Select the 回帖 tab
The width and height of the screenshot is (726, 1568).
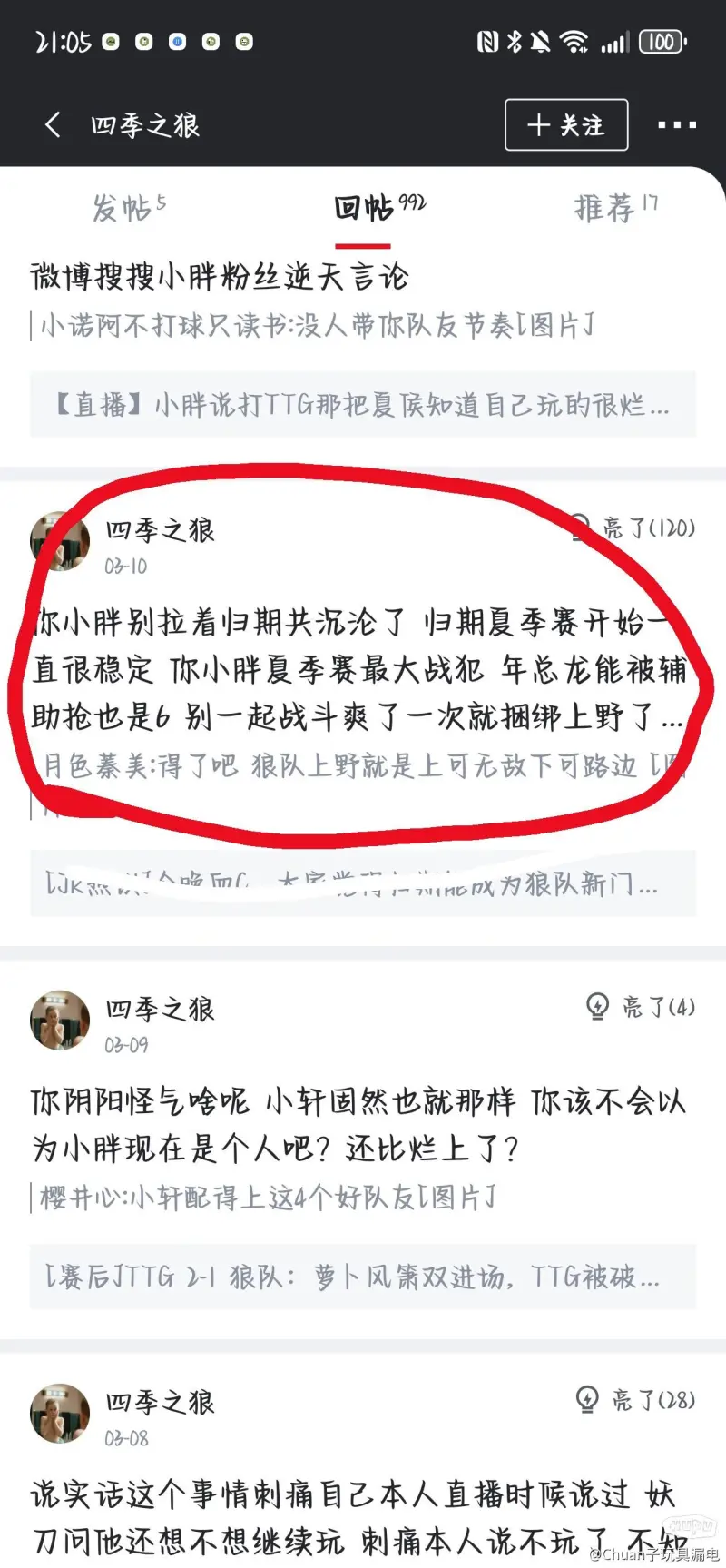click(x=378, y=208)
